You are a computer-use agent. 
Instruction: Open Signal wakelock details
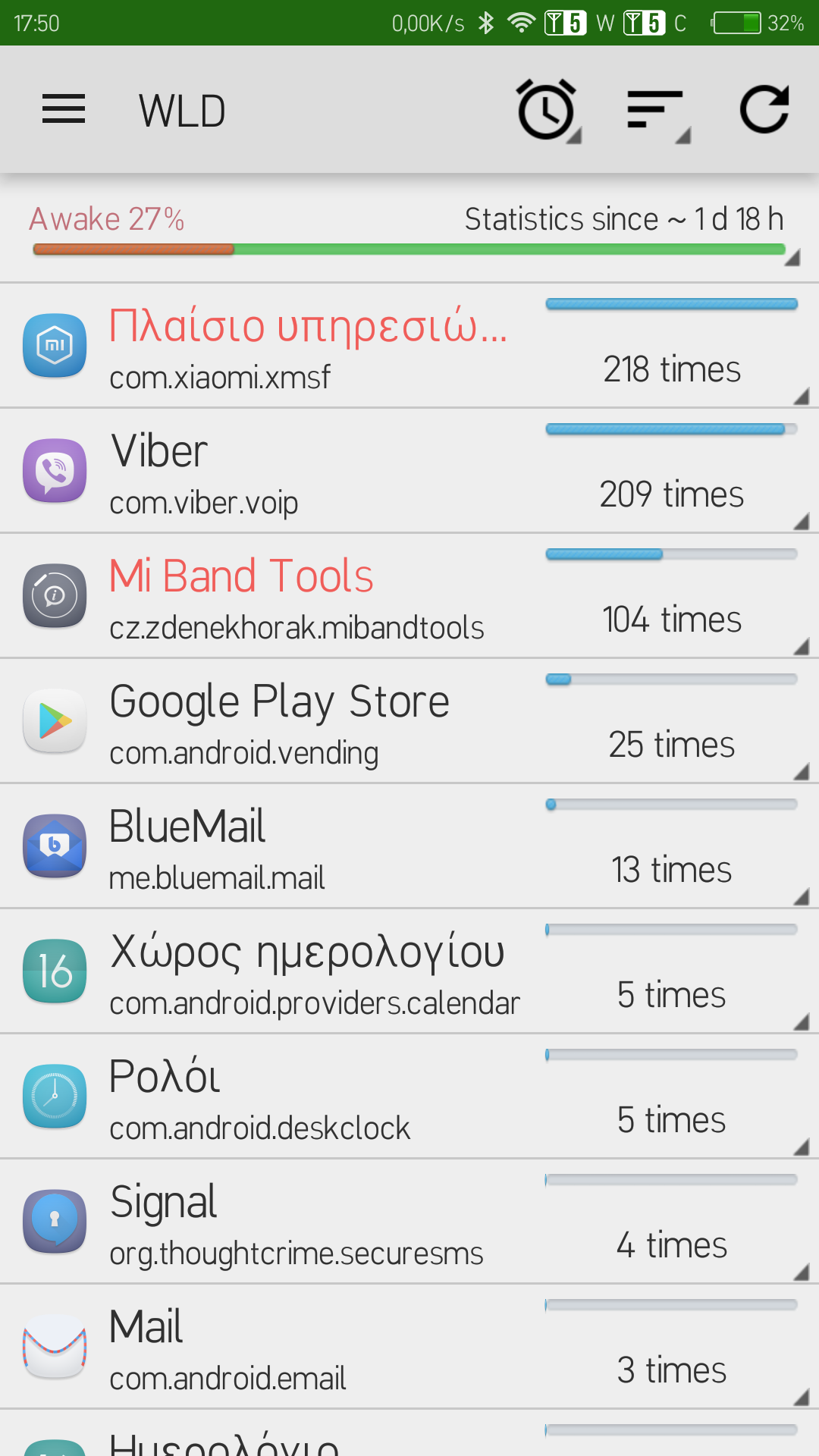(x=409, y=1222)
